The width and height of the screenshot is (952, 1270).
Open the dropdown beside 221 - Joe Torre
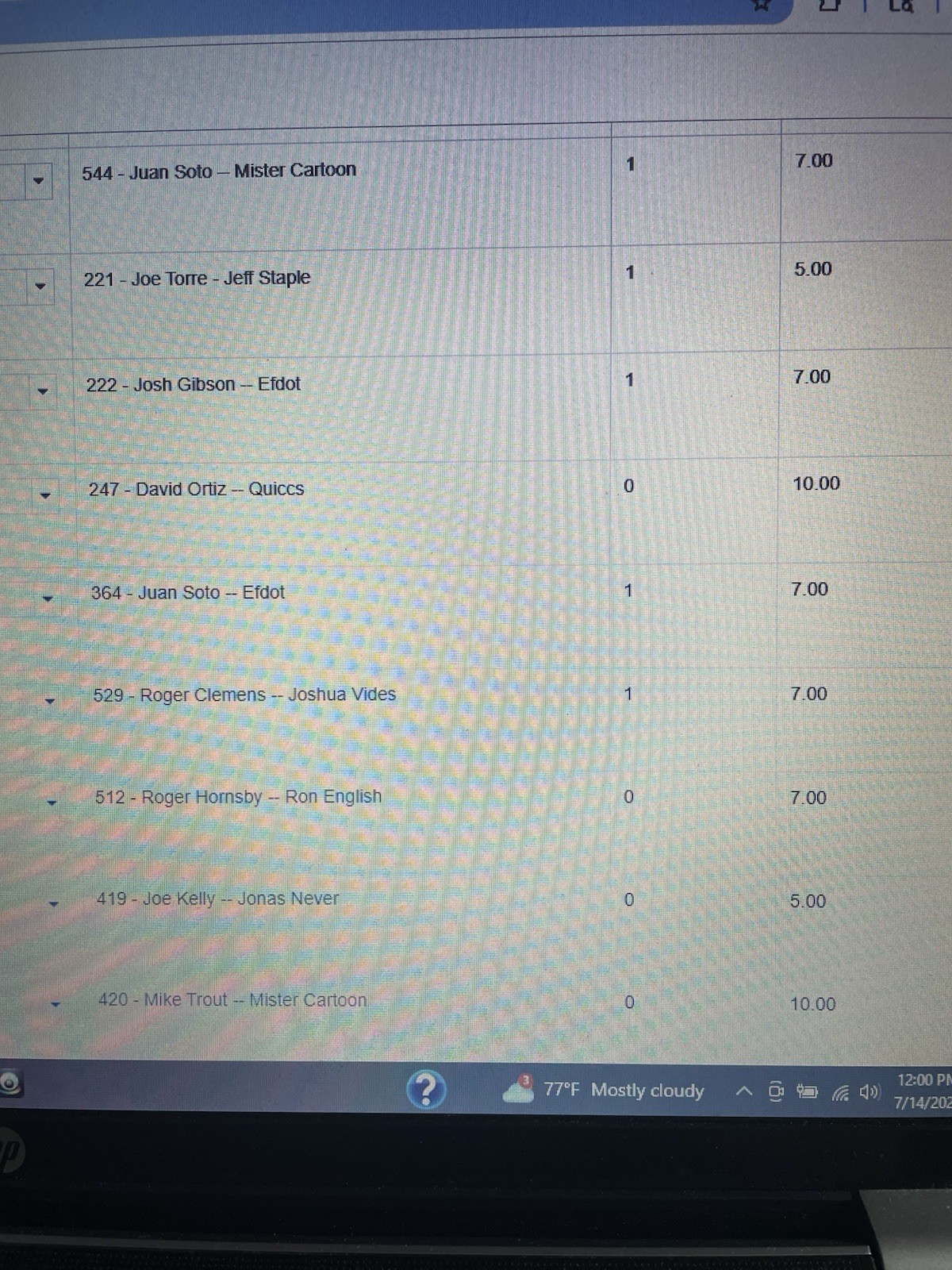40,286
